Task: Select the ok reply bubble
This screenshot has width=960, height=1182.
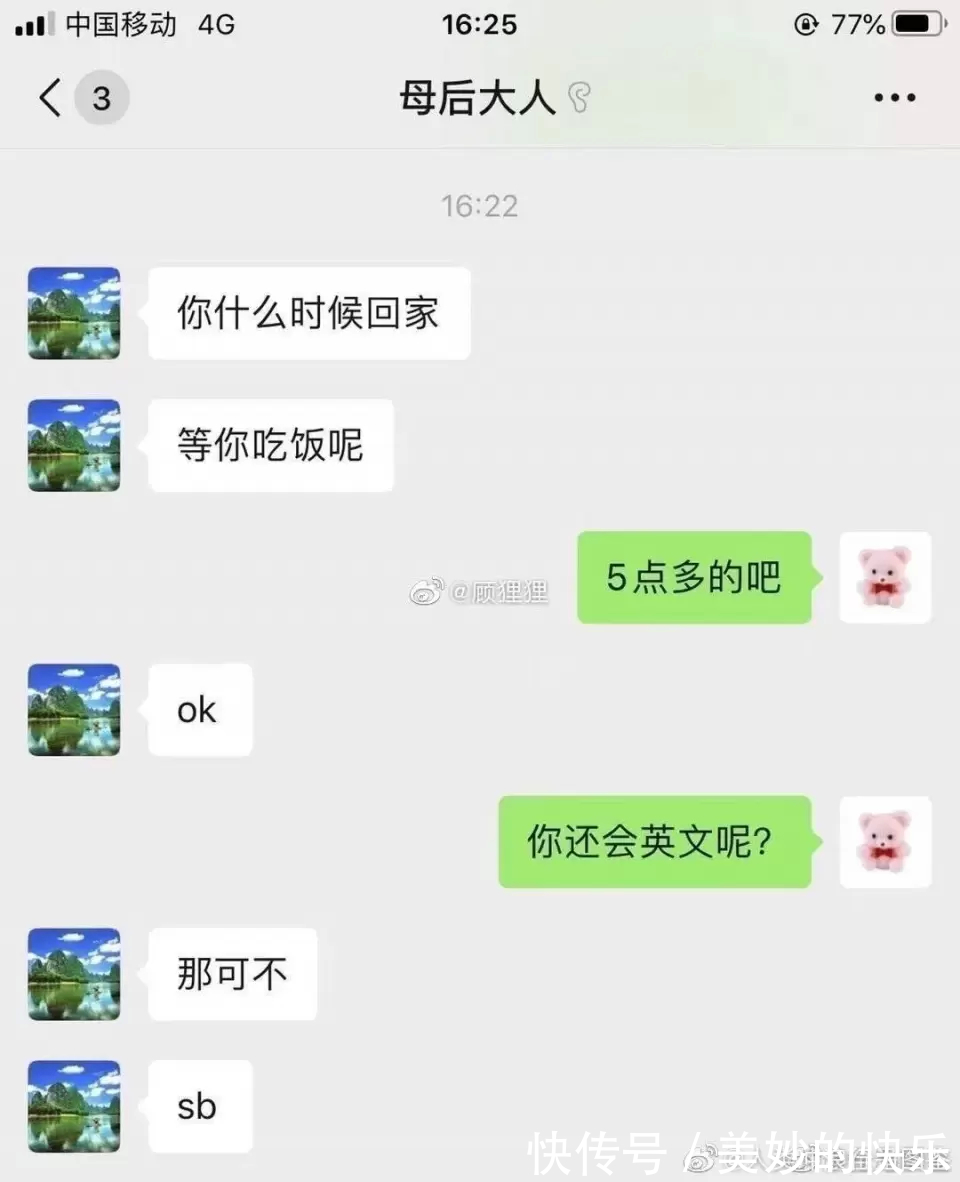Action: [x=199, y=710]
